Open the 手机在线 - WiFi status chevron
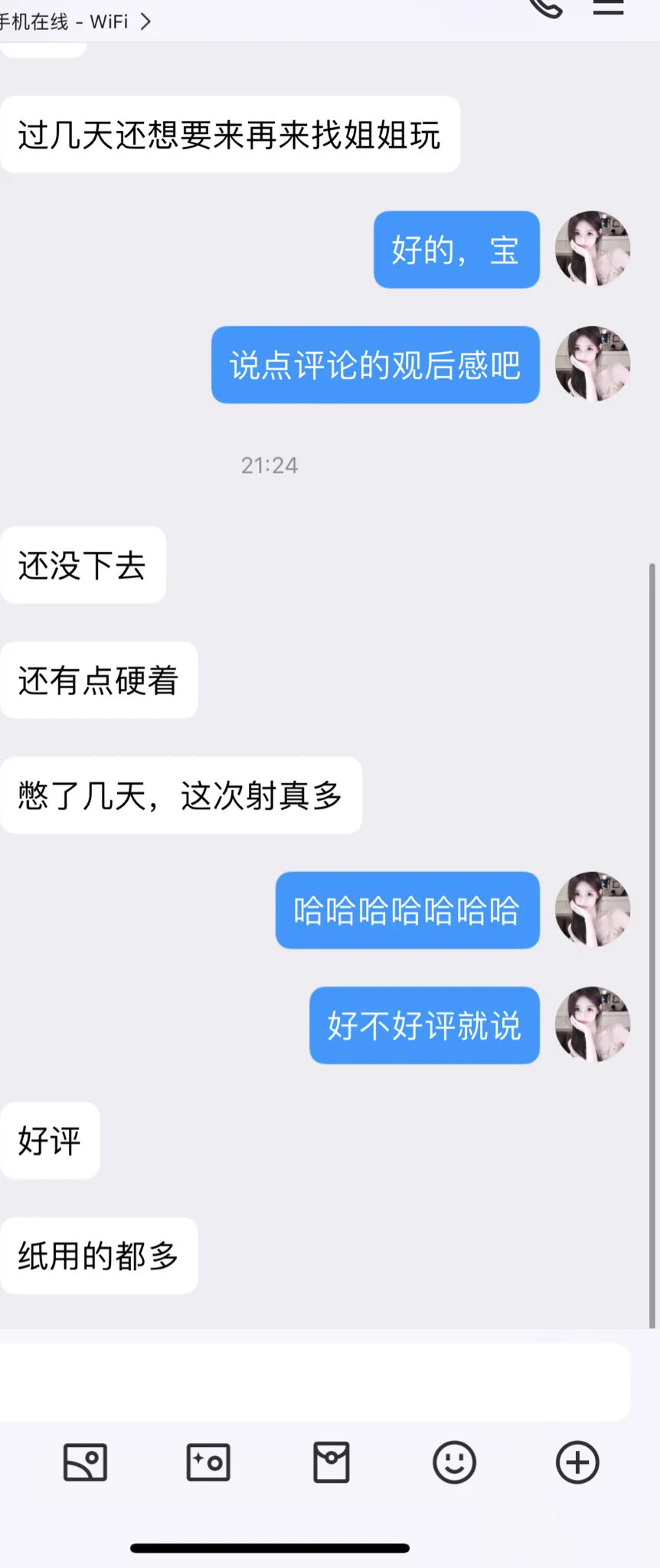 [145, 21]
